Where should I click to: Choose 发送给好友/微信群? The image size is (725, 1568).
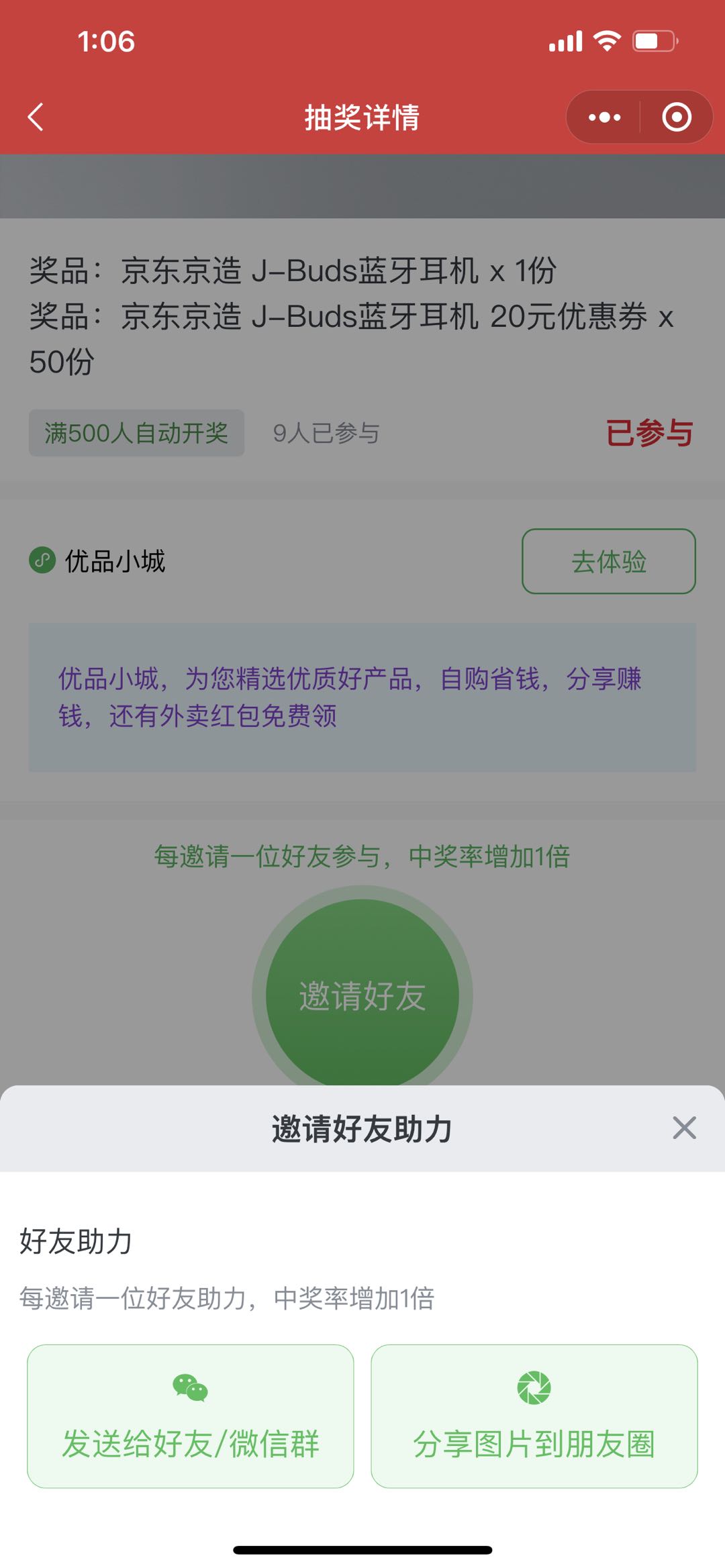(190, 1416)
